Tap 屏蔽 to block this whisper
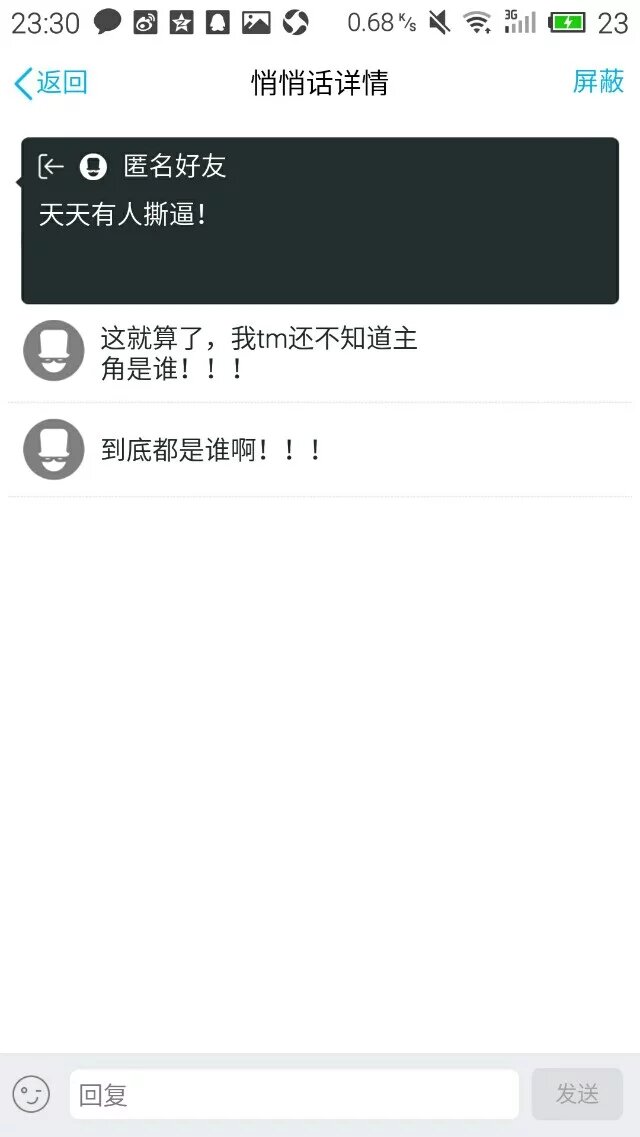This screenshot has height=1137, width=640. pyautogui.click(x=597, y=82)
